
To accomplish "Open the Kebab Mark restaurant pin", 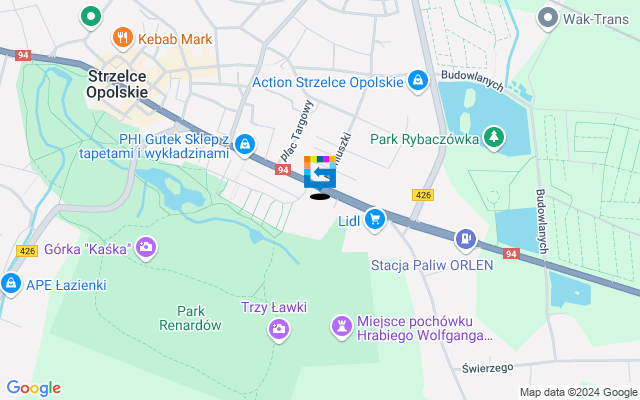I will tap(123, 37).
